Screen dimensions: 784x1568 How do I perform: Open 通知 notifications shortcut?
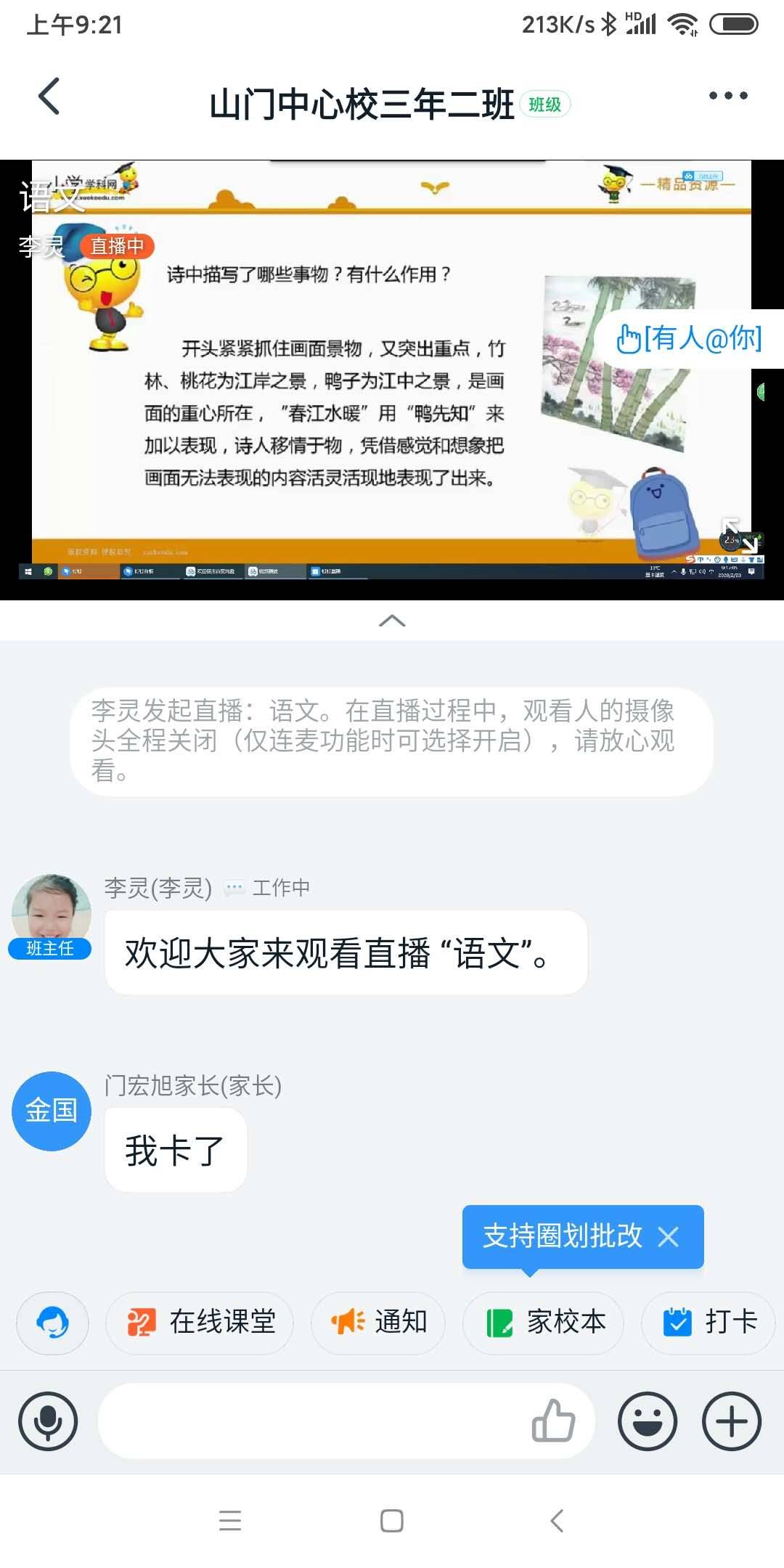[378, 1323]
